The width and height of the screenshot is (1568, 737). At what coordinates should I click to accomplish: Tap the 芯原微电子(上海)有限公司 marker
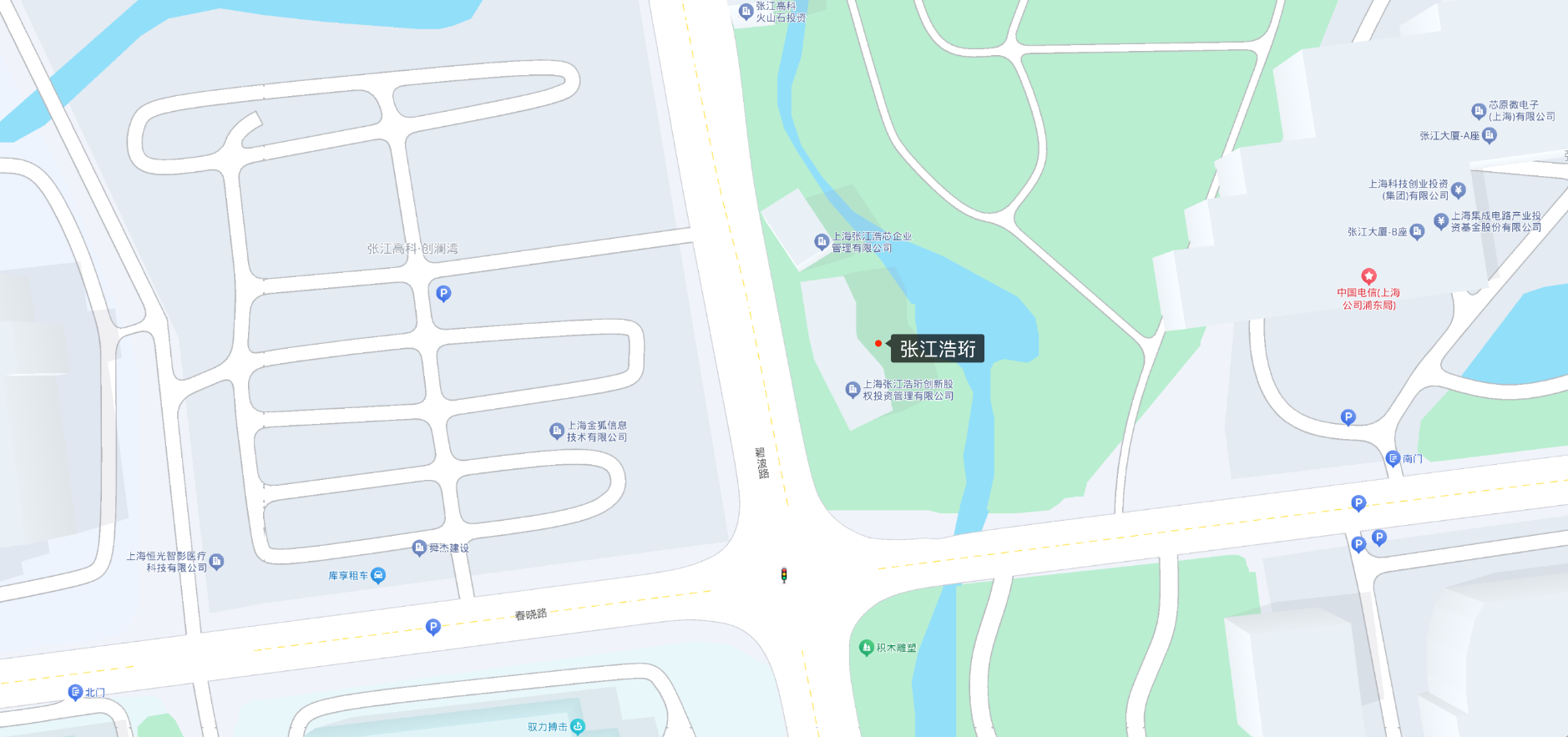click(1479, 110)
